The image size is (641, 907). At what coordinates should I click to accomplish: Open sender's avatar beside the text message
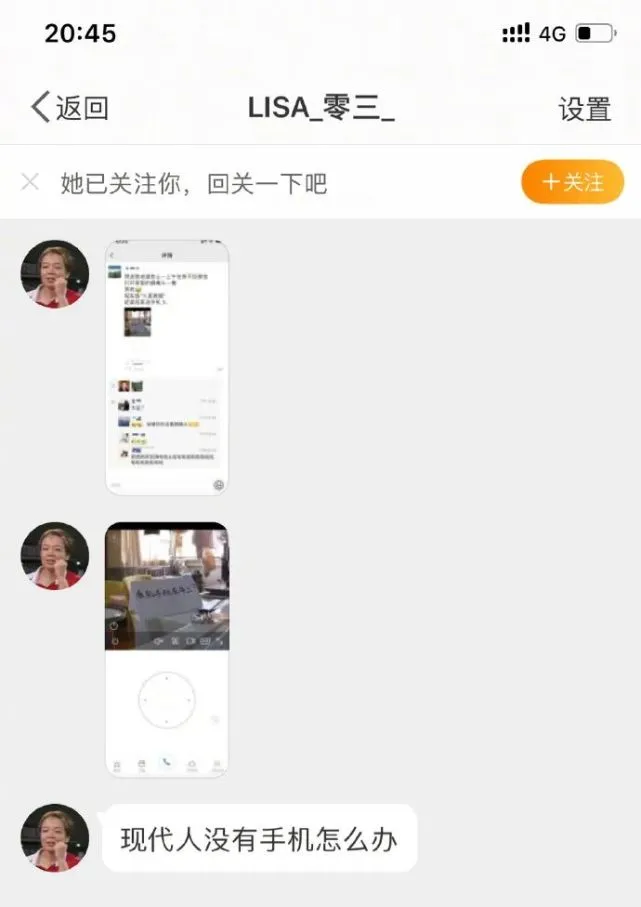coord(55,836)
